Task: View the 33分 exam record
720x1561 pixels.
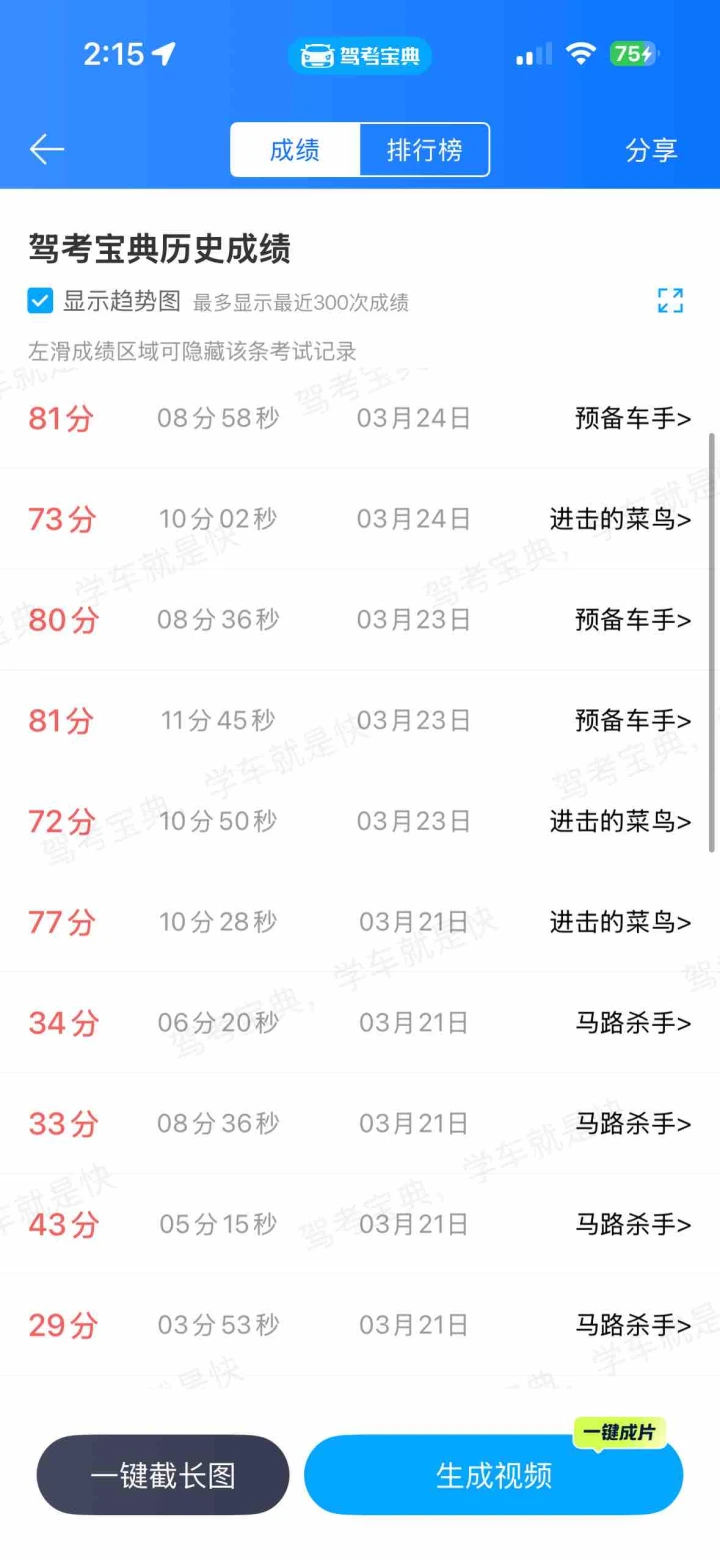Action: [x=360, y=1124]
